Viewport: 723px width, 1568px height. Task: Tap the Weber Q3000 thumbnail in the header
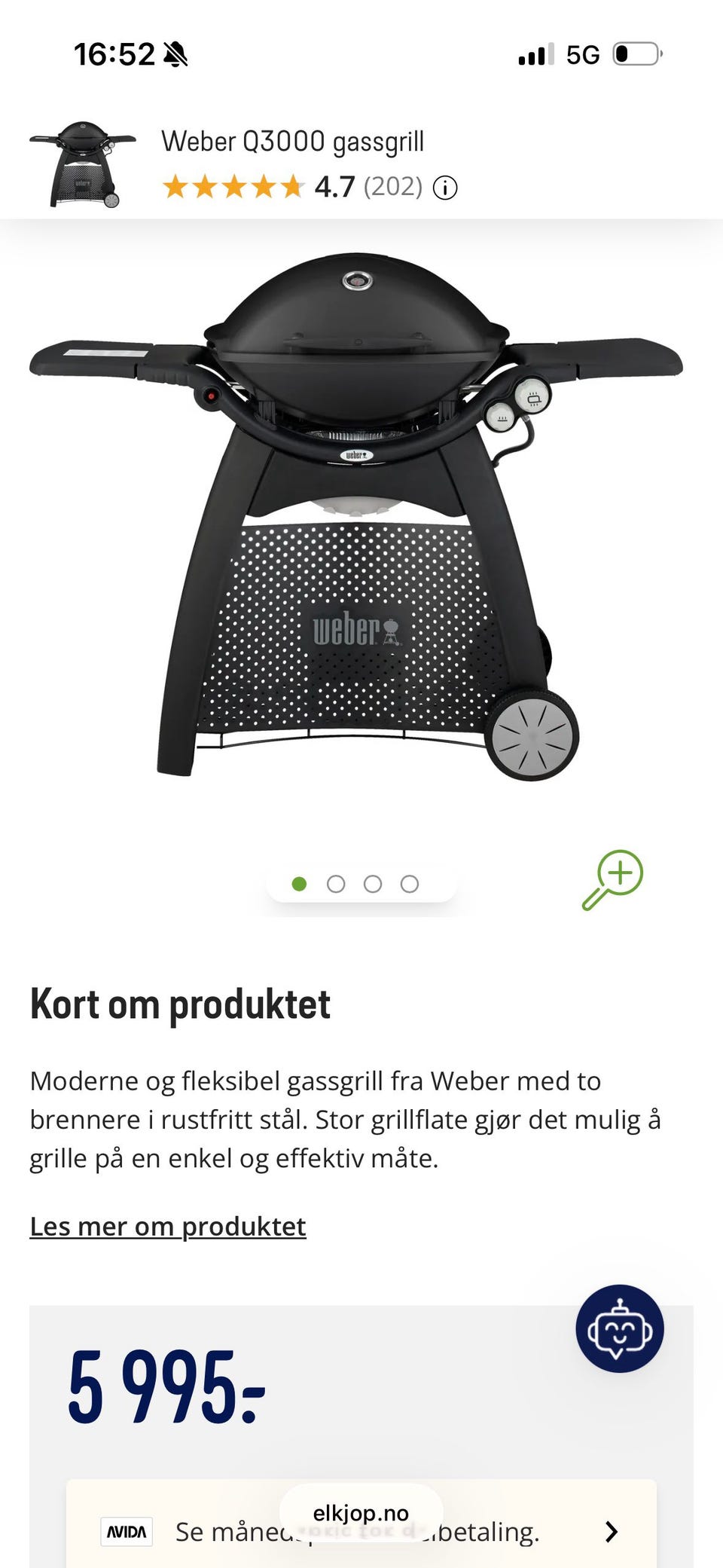click(83, 164)
